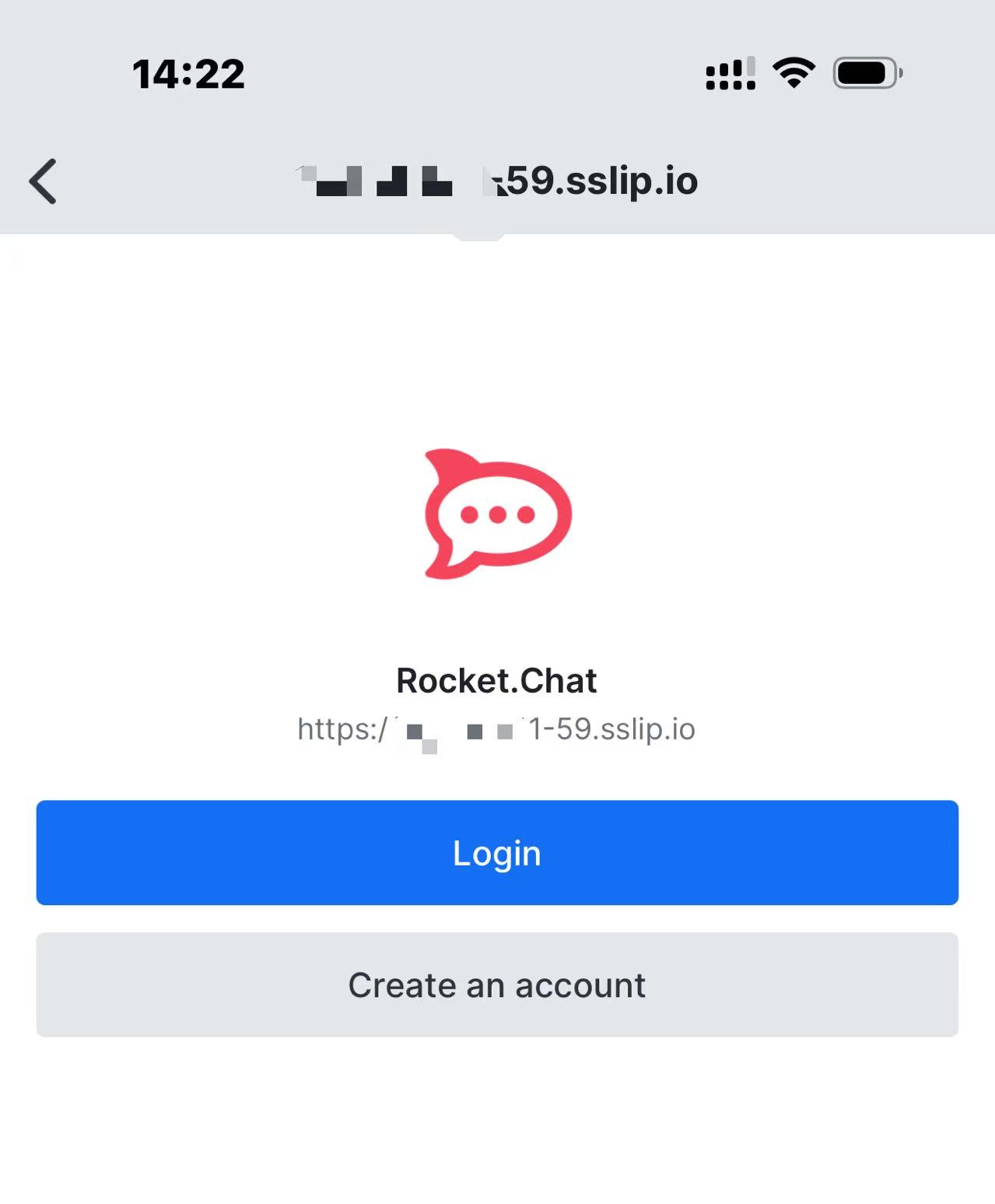Tap the page header bar area
995x1204 pixels.
pos(497,181)
